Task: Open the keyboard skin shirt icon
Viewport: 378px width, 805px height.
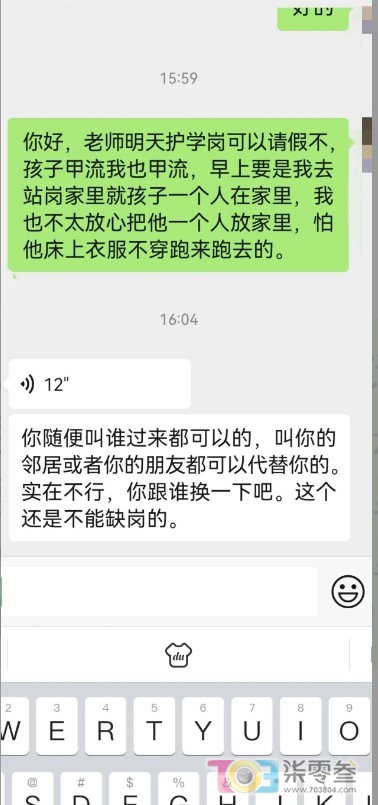Action: point(178,654)
